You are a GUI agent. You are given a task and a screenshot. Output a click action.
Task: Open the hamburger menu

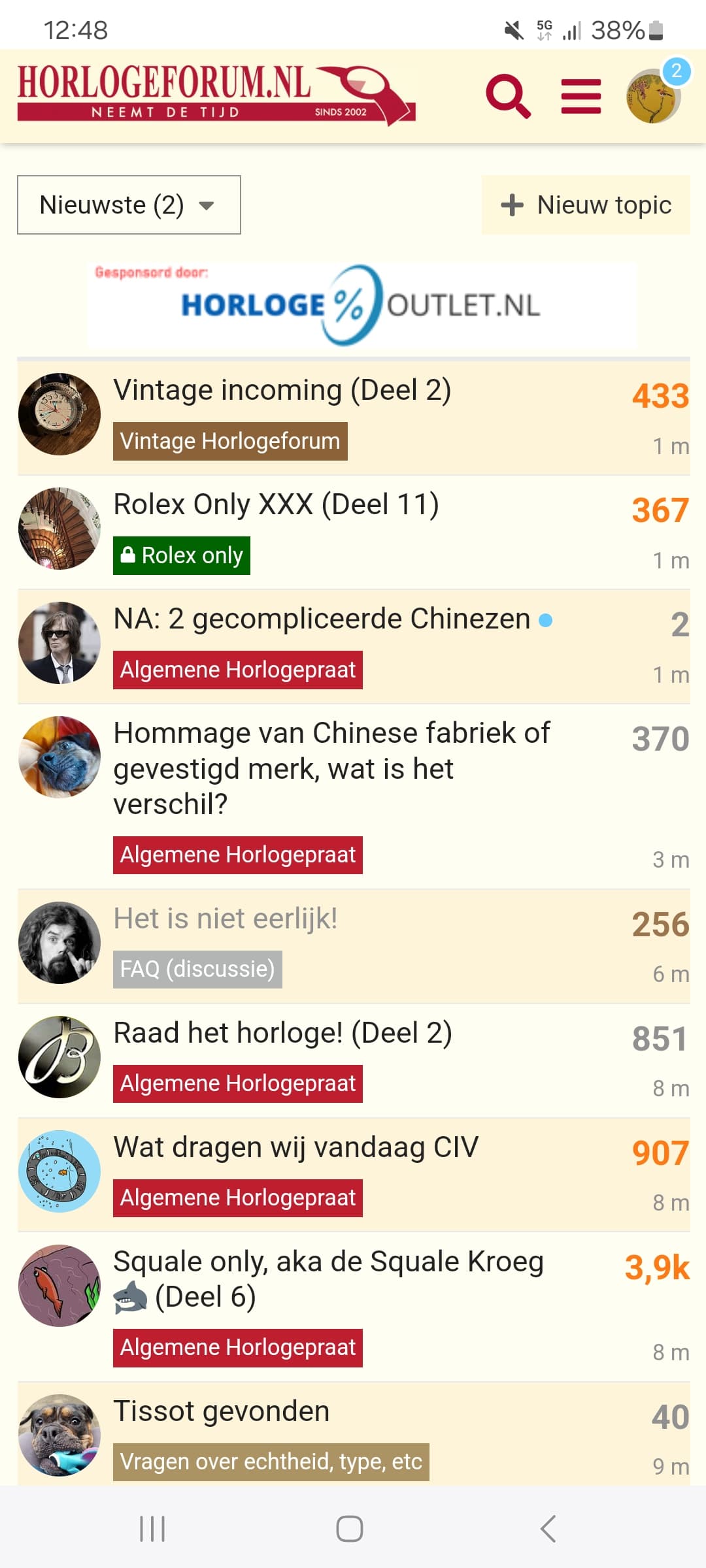(580, 96)
